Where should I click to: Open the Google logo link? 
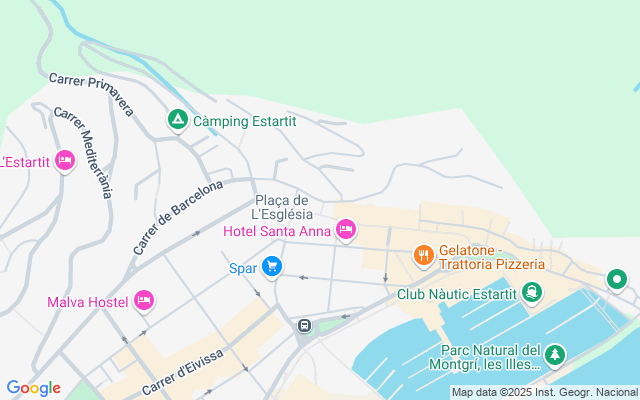(33, 388)
